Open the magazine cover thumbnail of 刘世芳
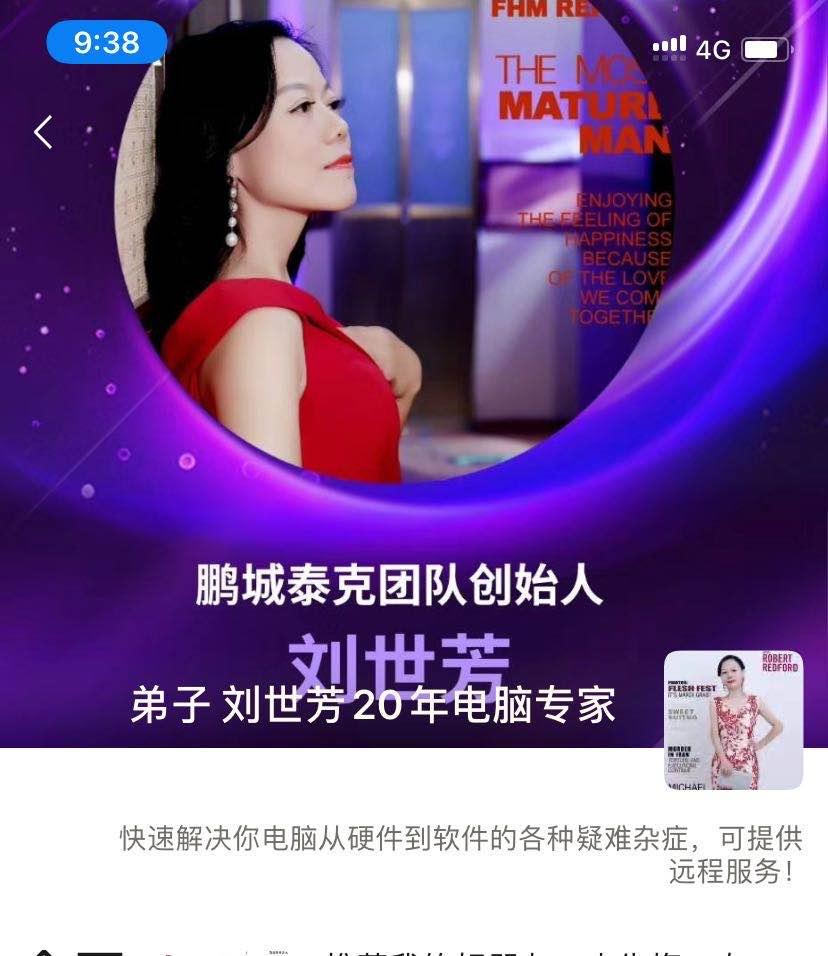 [x=732, y=718]
